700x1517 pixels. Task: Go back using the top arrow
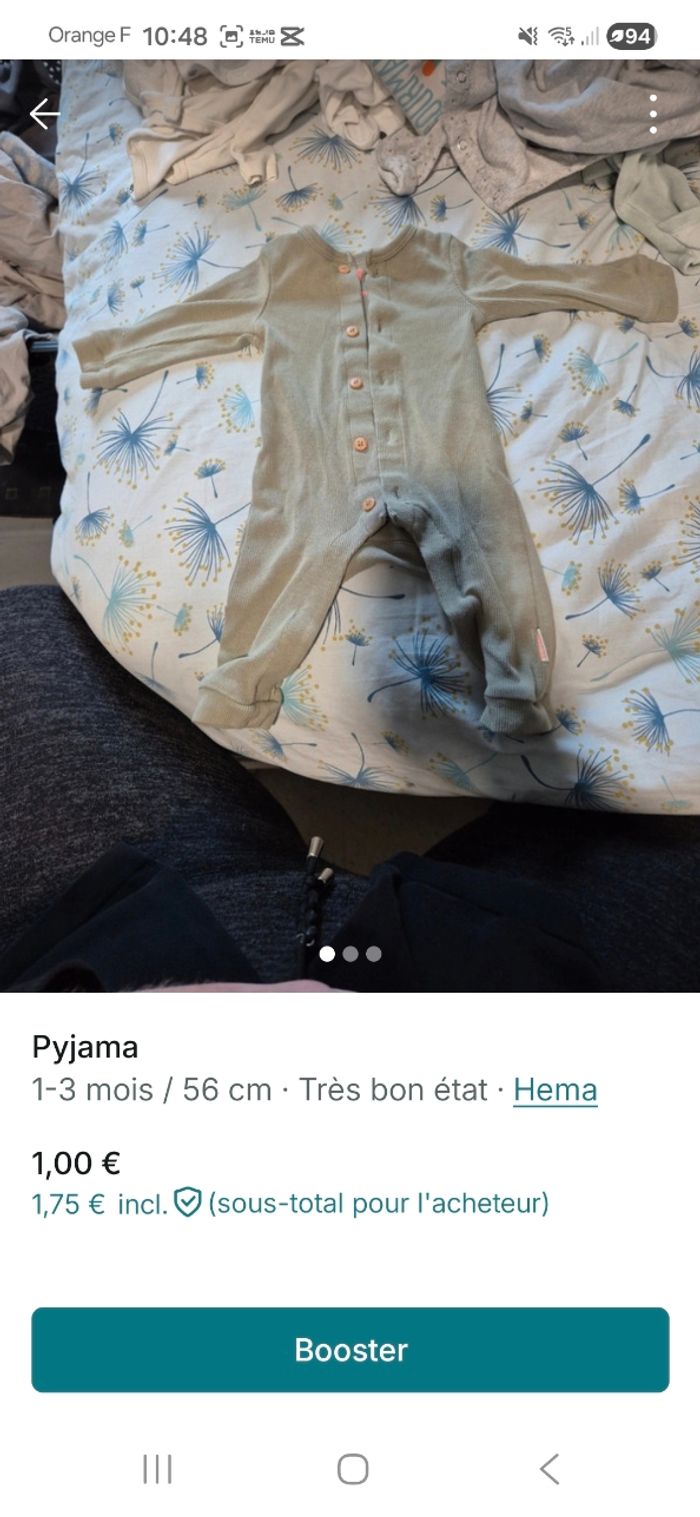[44, 115]
